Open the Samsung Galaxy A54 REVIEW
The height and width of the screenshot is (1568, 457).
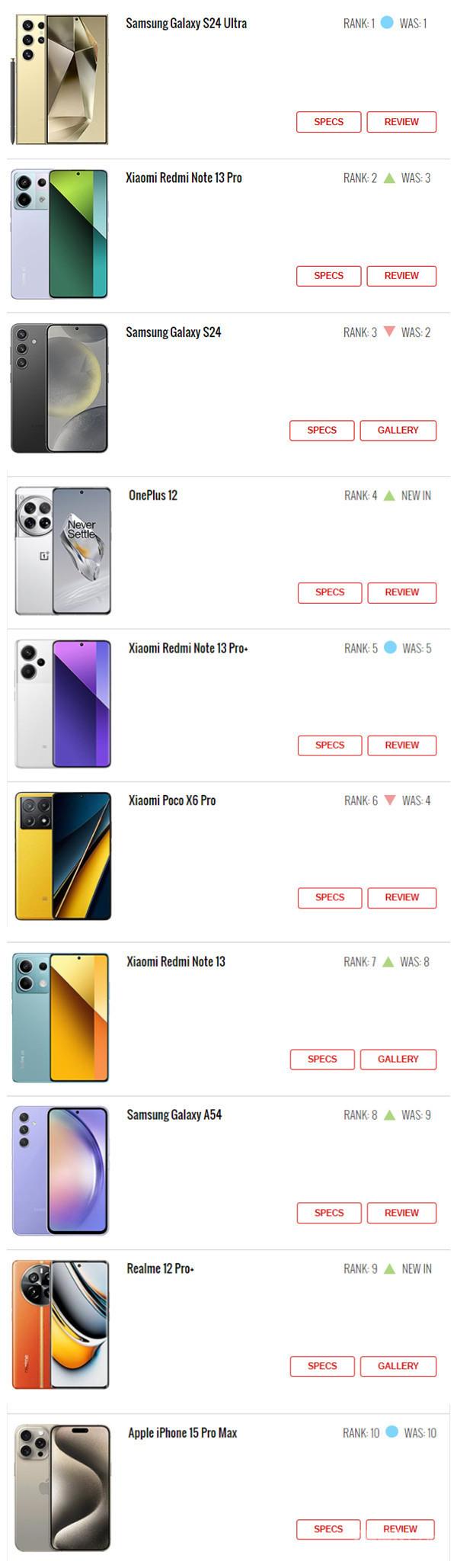(401, 1213)
